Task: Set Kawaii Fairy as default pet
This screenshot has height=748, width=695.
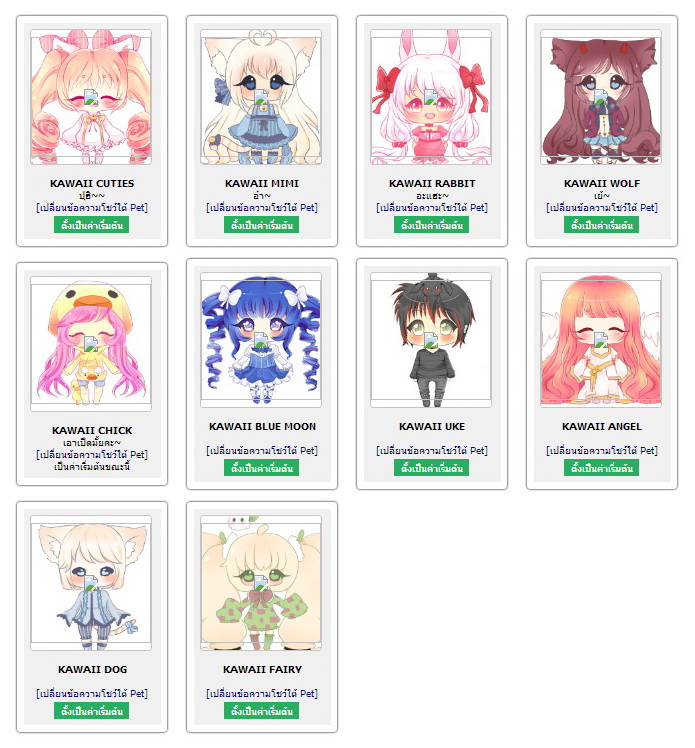Action: (x=261, y=711)
